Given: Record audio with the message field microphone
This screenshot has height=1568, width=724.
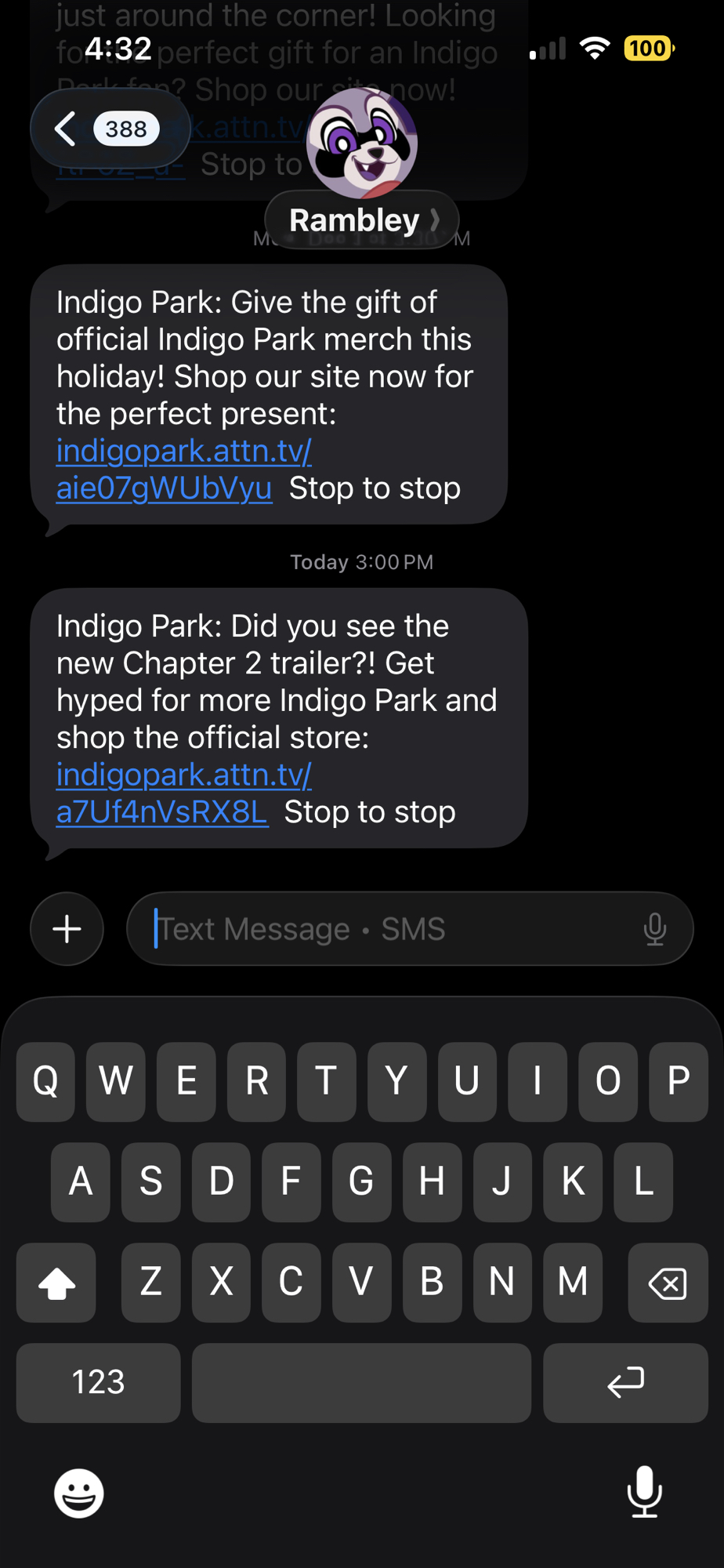Looking at the screenshot, I should tap(655, 929).
